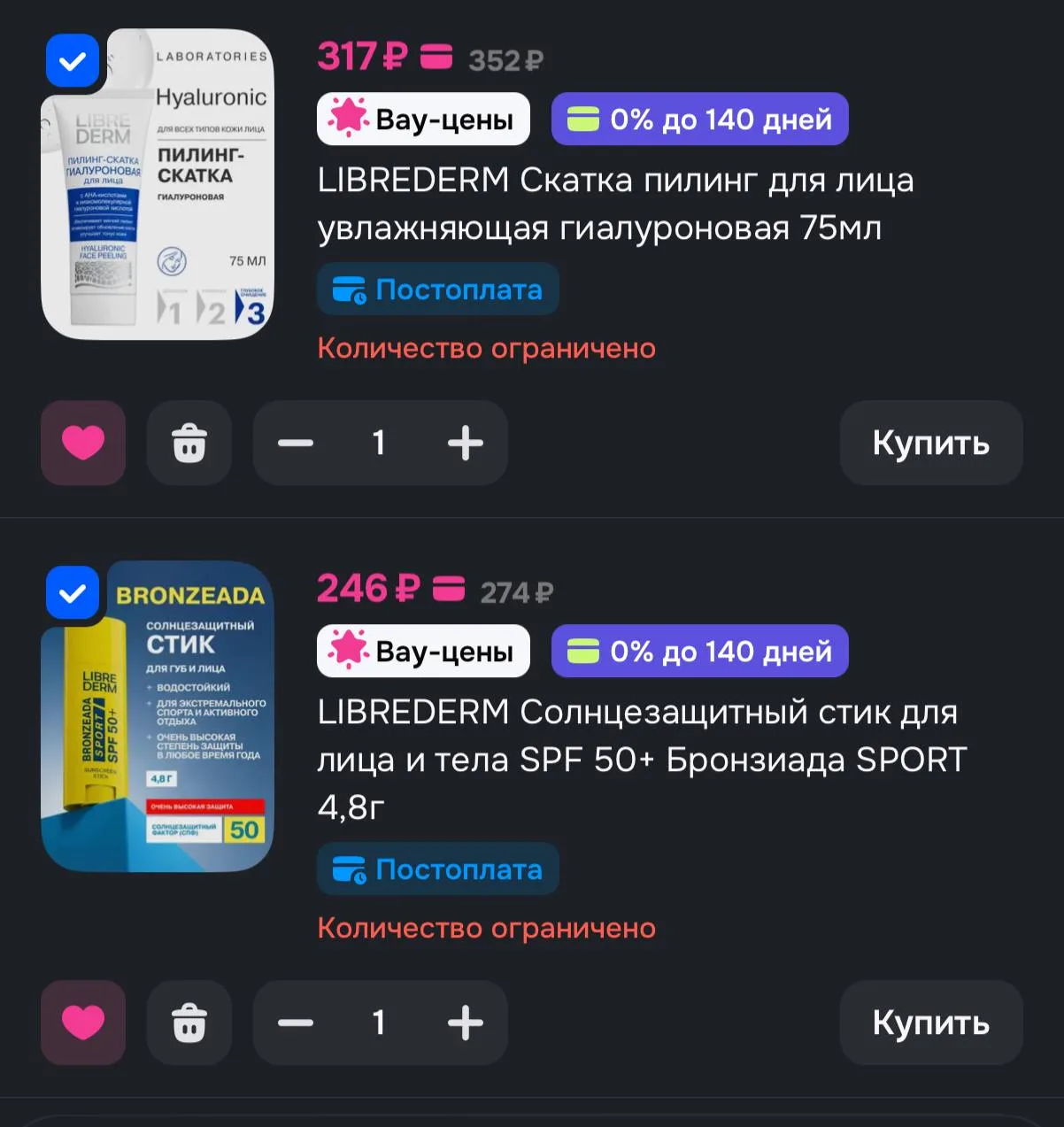Decrease quantity of sunscreen stick

coord(296,1023)
